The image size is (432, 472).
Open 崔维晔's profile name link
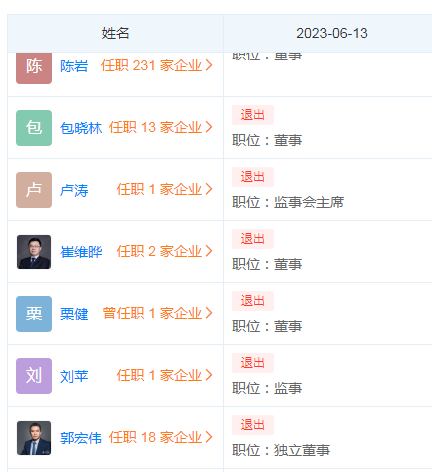click(x=81, y=252)
